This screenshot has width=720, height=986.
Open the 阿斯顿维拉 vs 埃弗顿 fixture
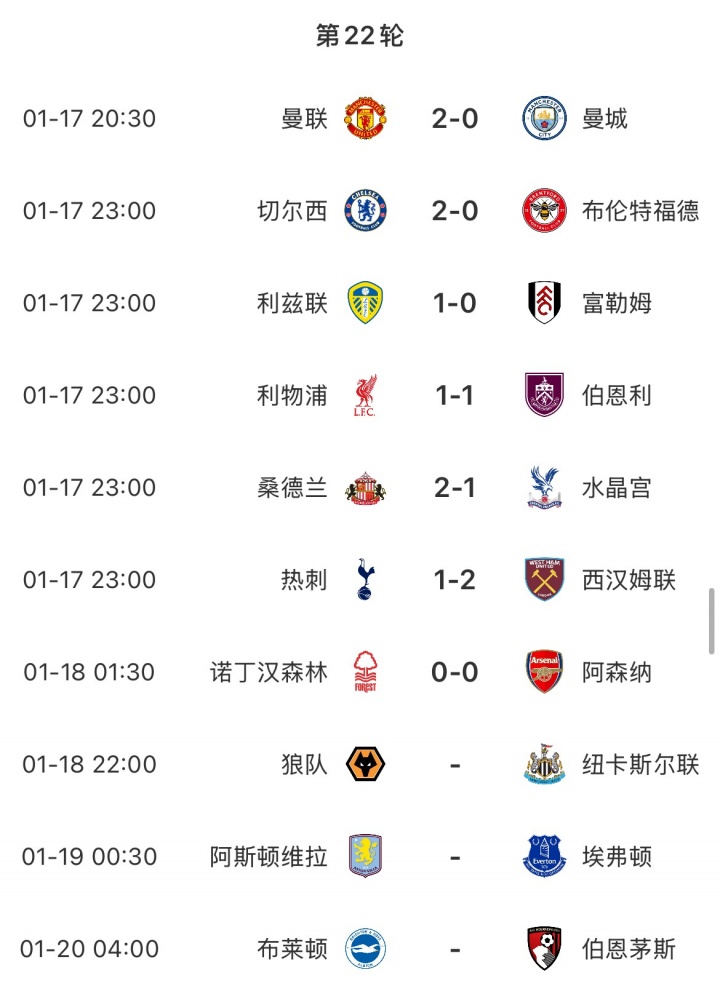[455, 857]
